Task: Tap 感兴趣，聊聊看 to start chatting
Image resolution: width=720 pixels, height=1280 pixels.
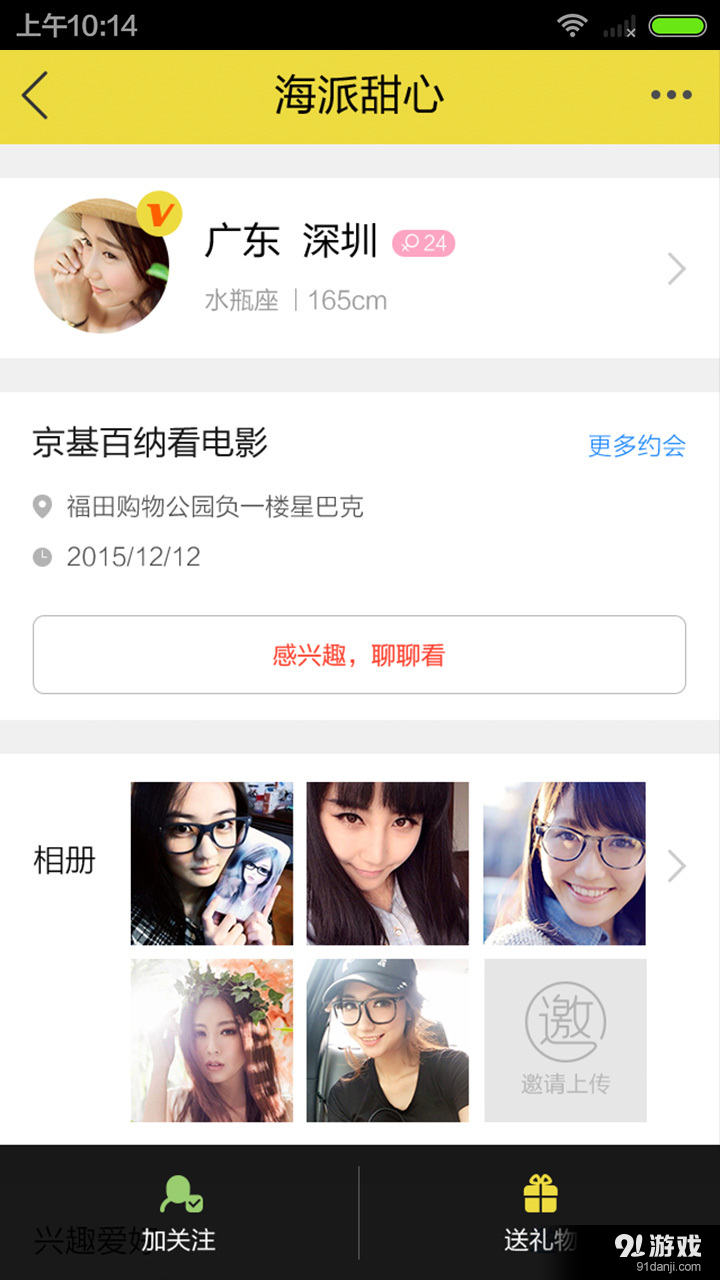Action: (359, 654)
